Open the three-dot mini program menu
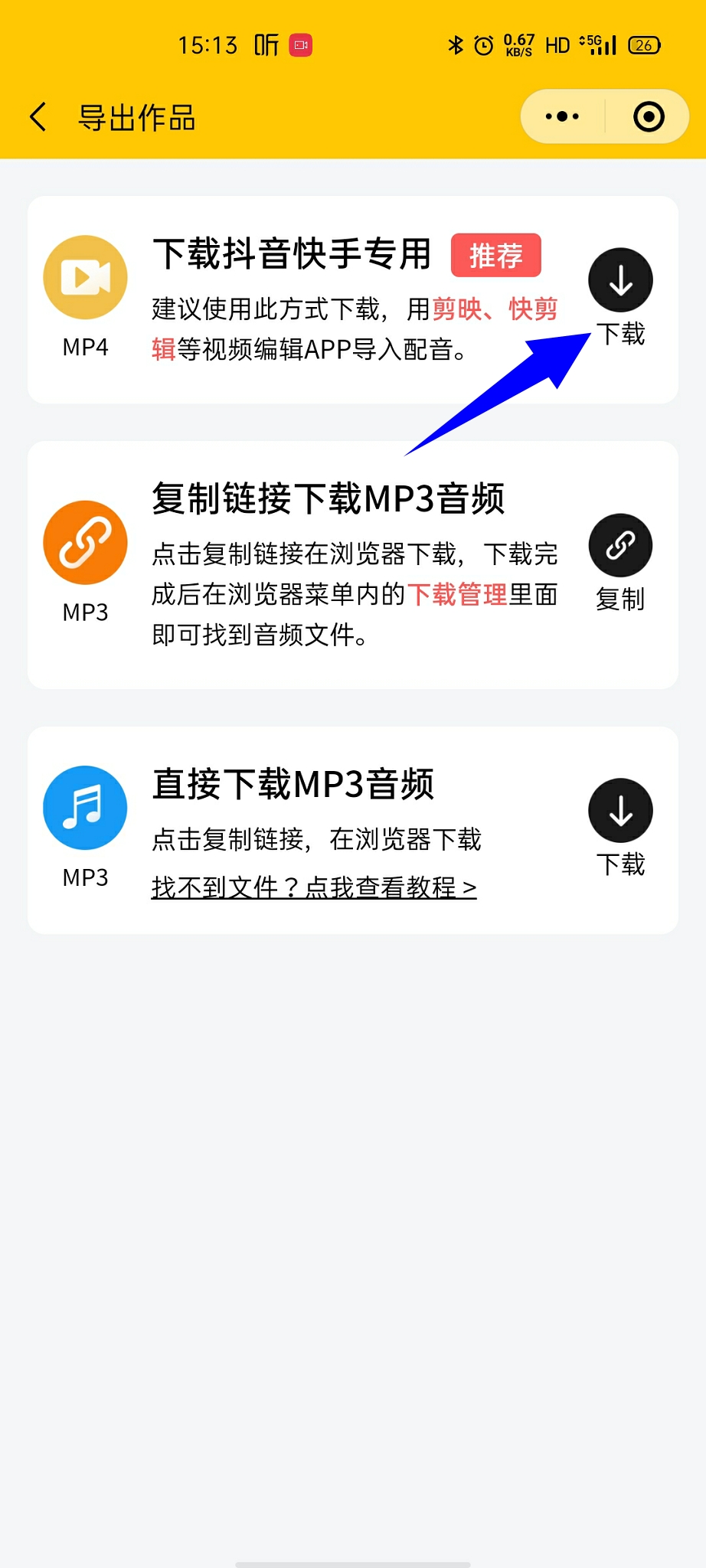Screen dimensions: 706x1568 click(561, 116)
